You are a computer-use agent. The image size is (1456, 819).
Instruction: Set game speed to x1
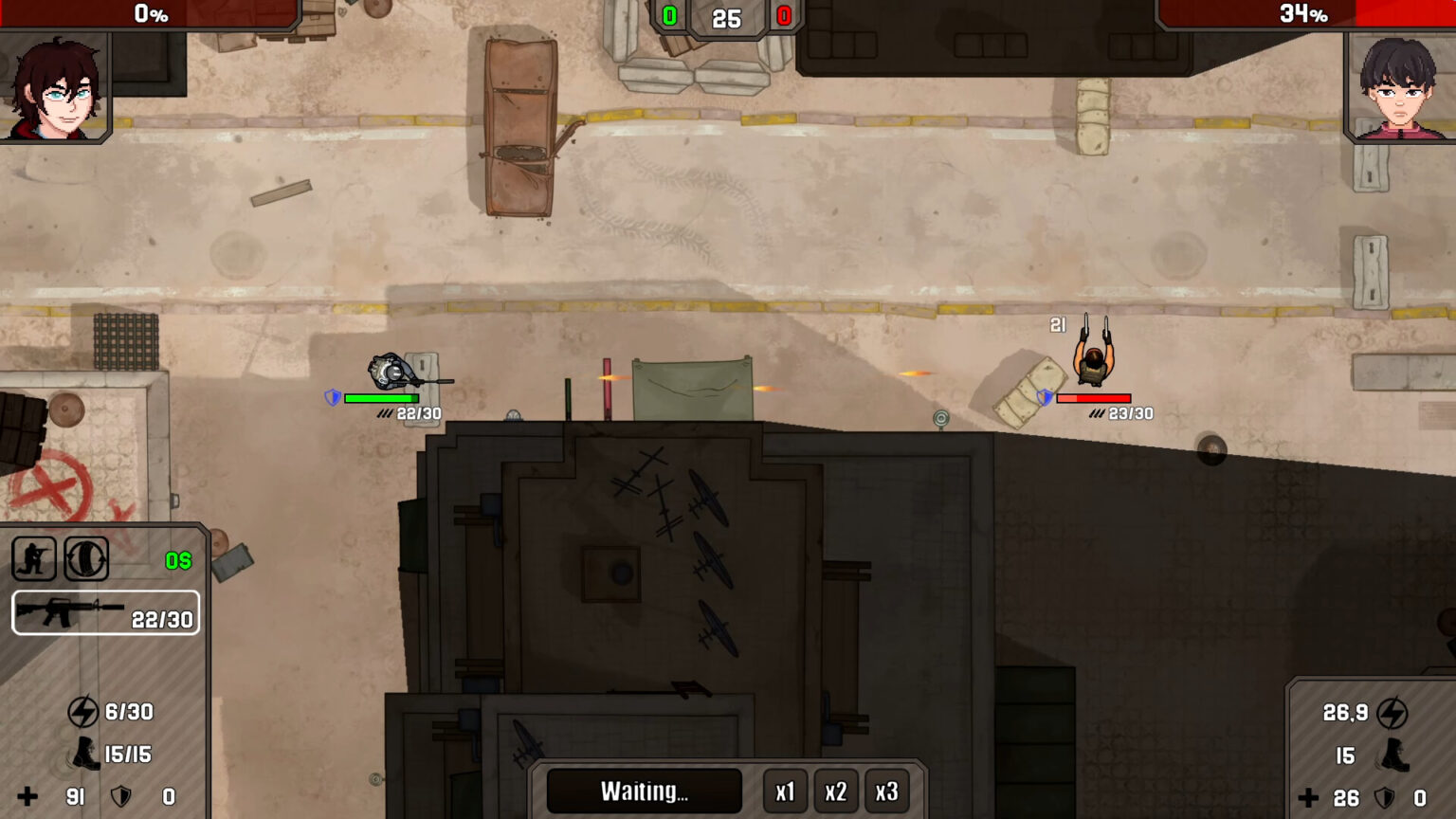[x=785, y=792]
